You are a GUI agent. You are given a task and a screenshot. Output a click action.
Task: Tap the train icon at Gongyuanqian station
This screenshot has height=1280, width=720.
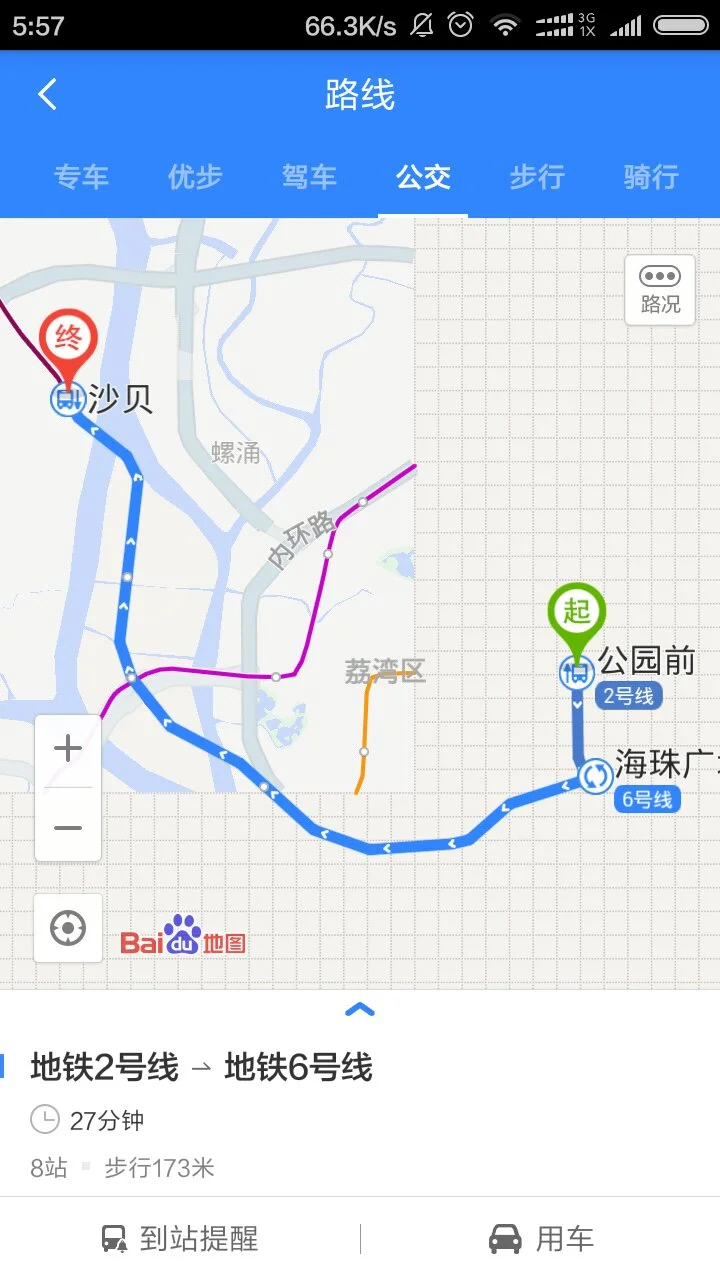576,674
